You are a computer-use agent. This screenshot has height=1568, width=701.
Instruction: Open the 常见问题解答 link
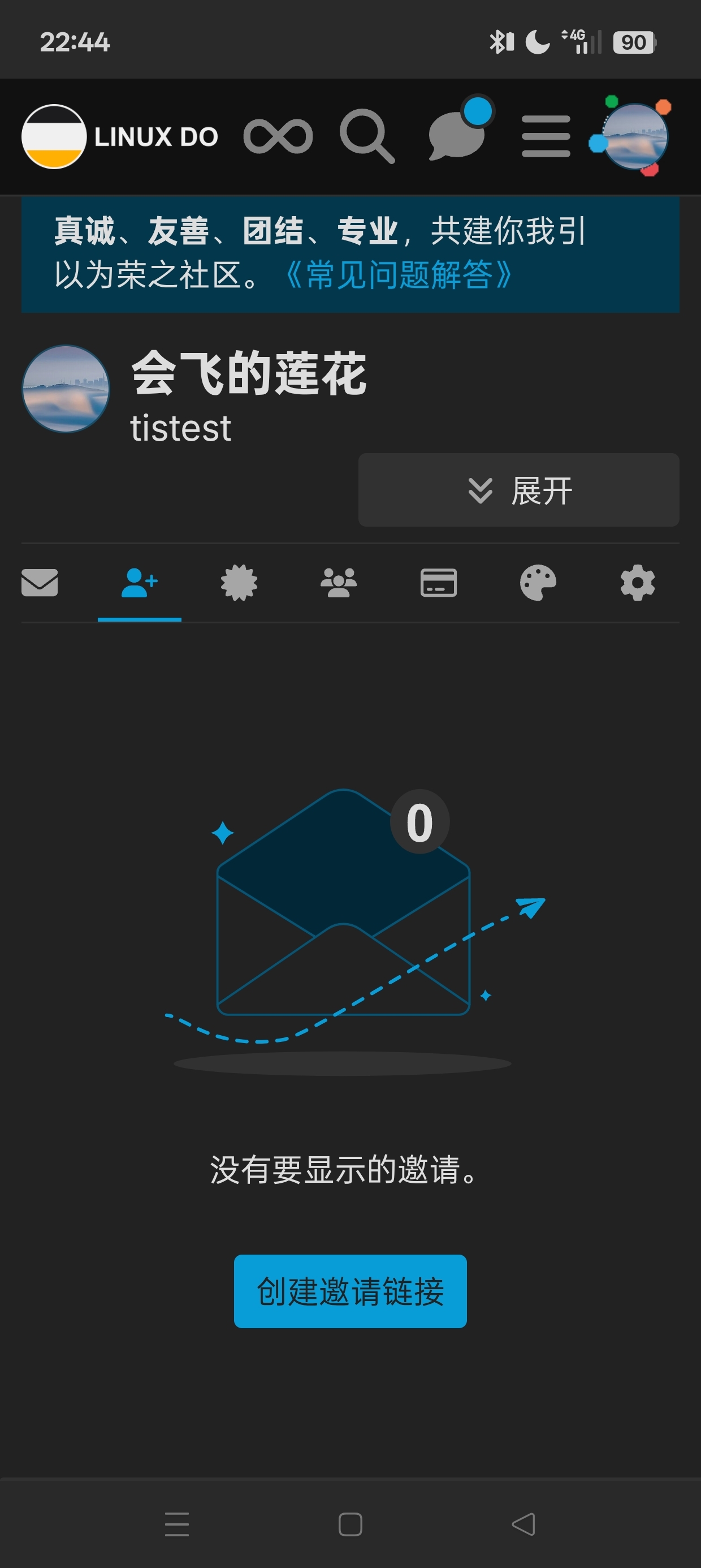399,275
